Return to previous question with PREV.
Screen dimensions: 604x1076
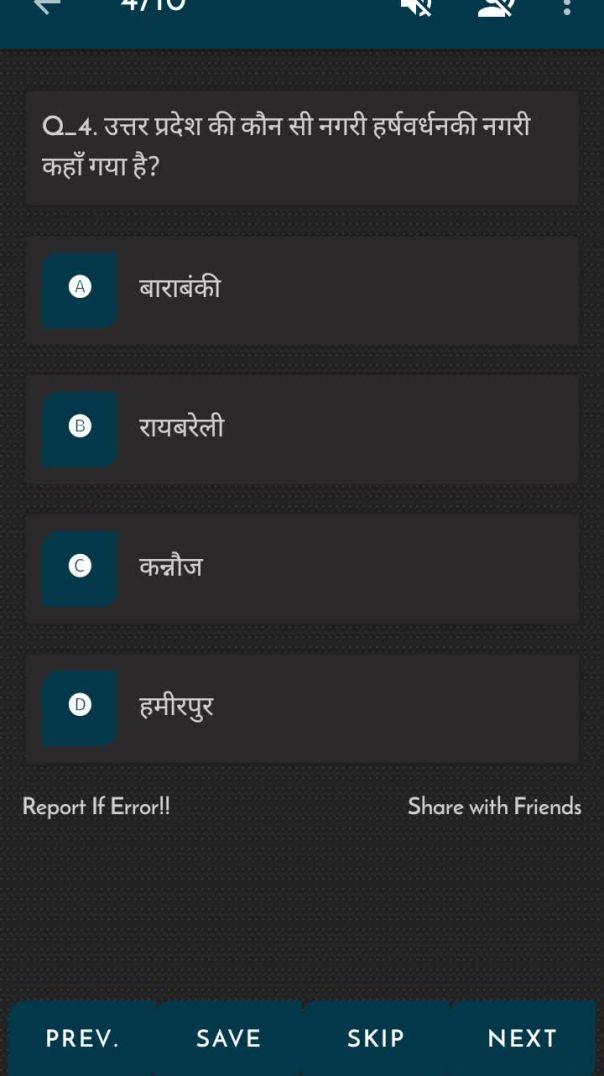point(82,1039)
